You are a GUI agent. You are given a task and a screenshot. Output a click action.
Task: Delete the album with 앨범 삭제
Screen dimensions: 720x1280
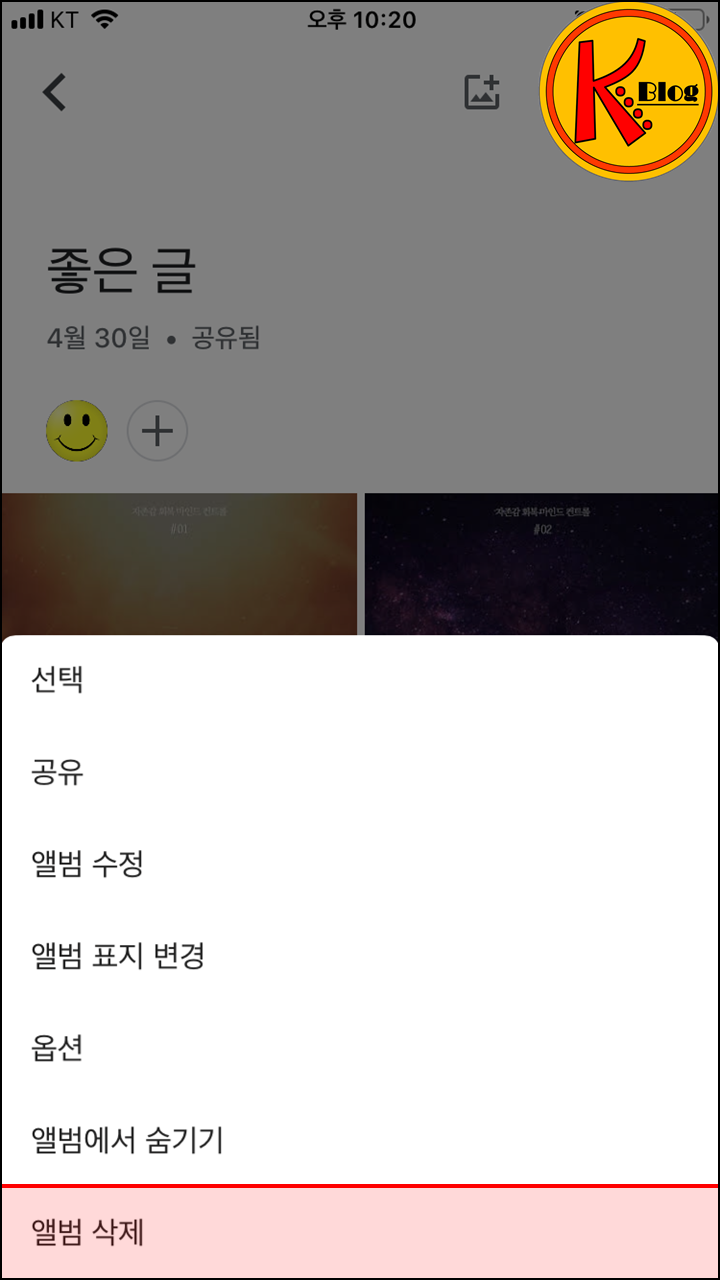(x=360, y=1232)
